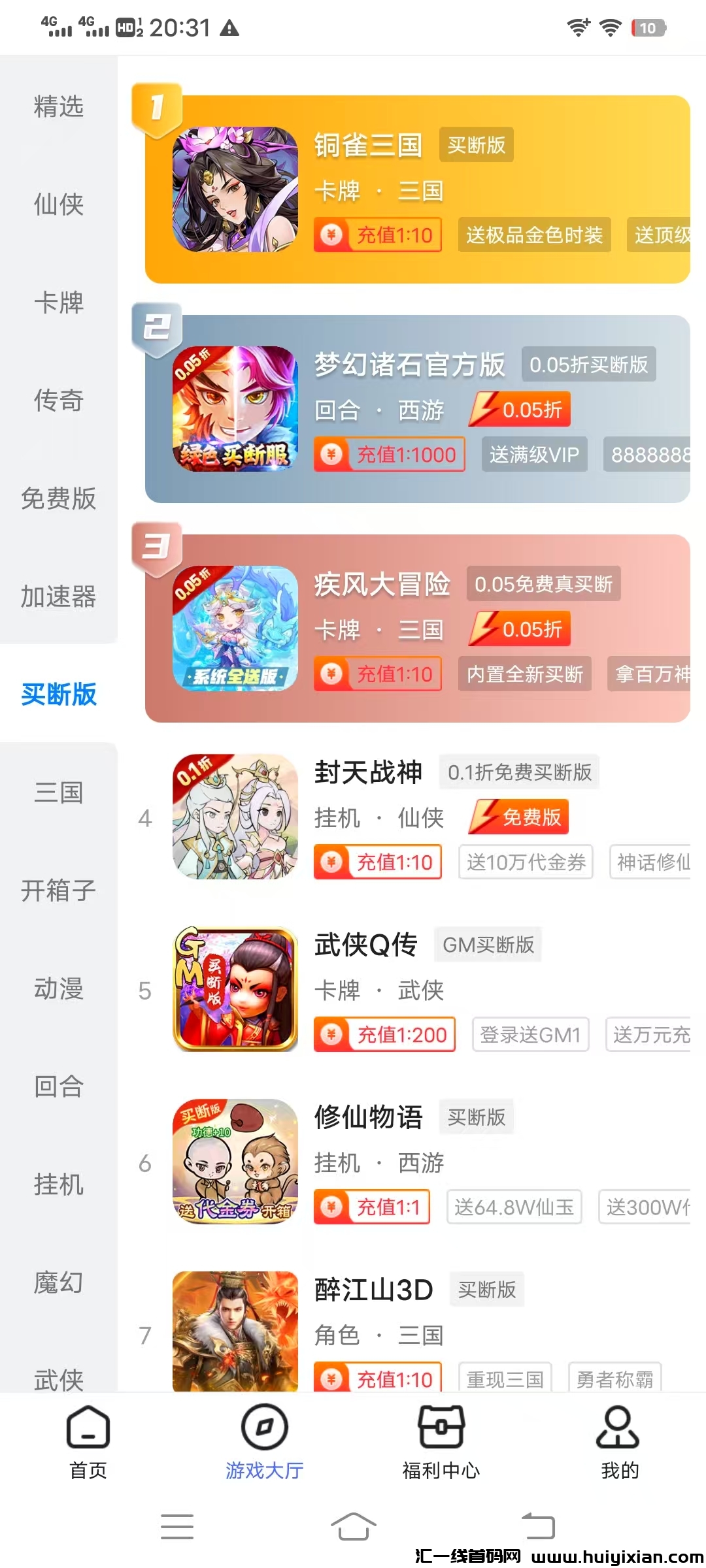Open the 武侠Q传 GM game icon
Image resolution: width=706 pixels, height=1568 pixels.
coord(235,990)
